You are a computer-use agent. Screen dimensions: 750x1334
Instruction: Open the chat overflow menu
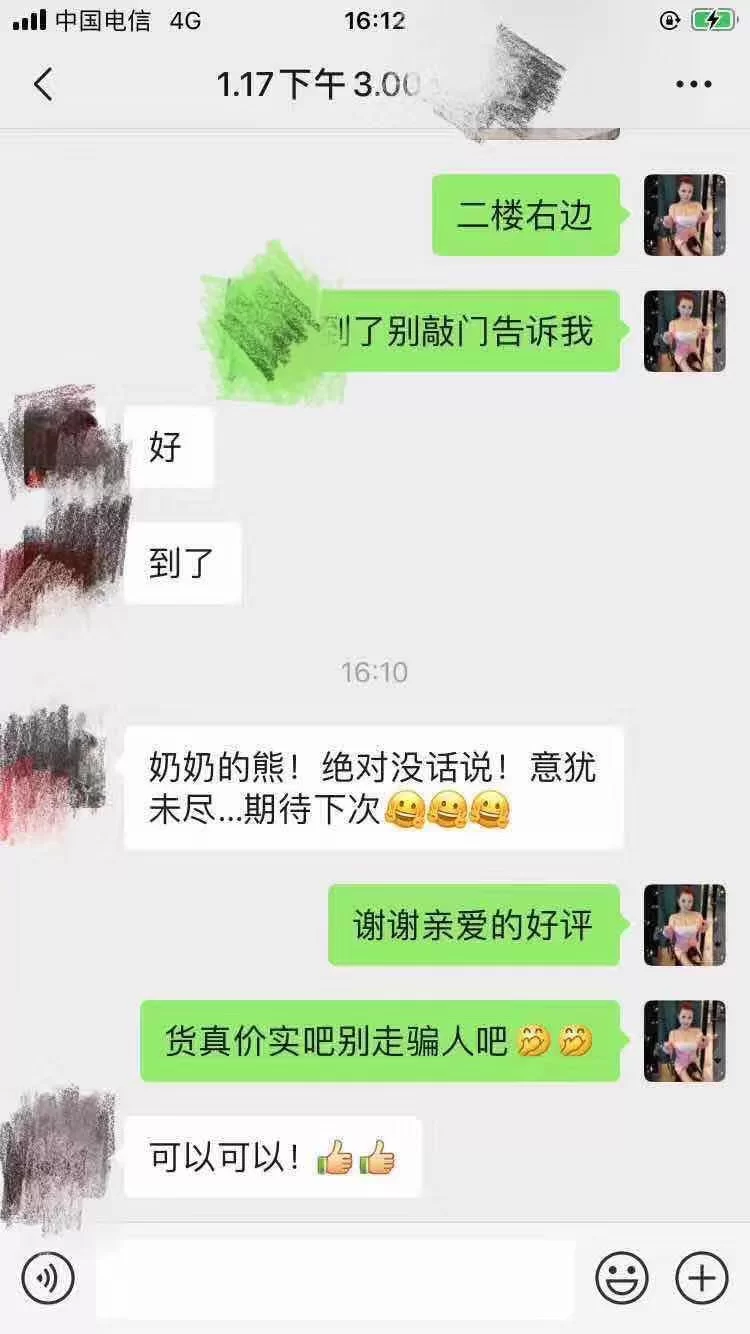tap(693, 85)
